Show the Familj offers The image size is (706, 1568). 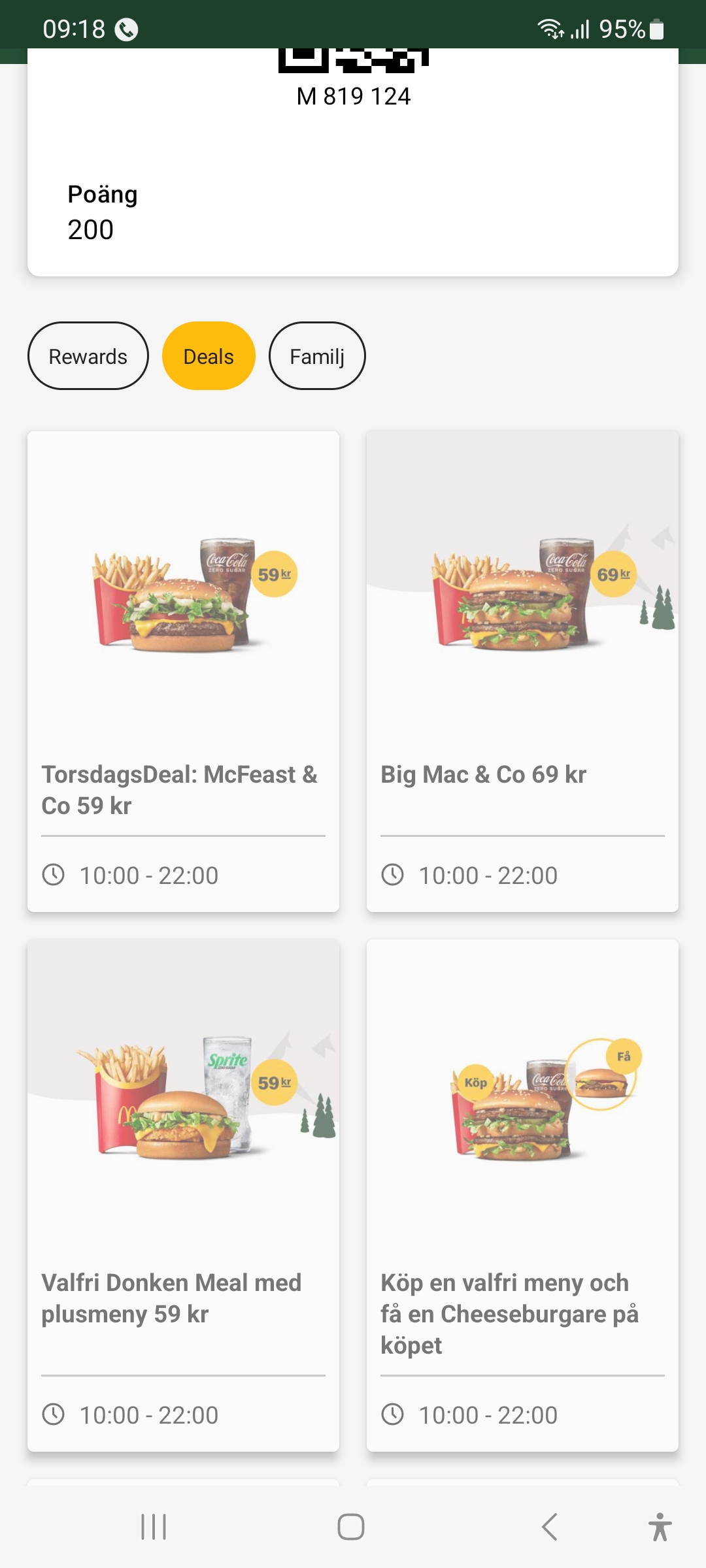(317, 356)
